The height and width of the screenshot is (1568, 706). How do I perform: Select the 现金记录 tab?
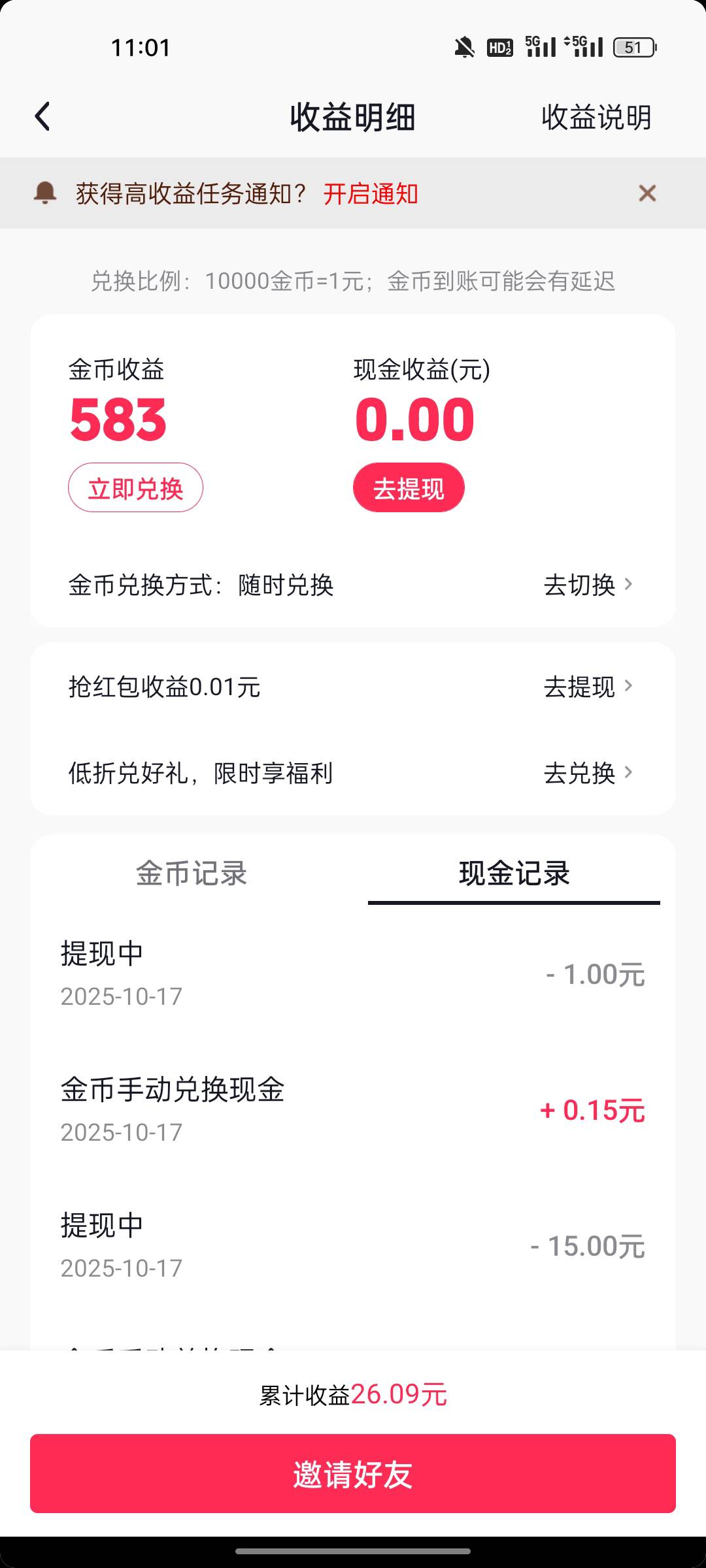point(514,873)
